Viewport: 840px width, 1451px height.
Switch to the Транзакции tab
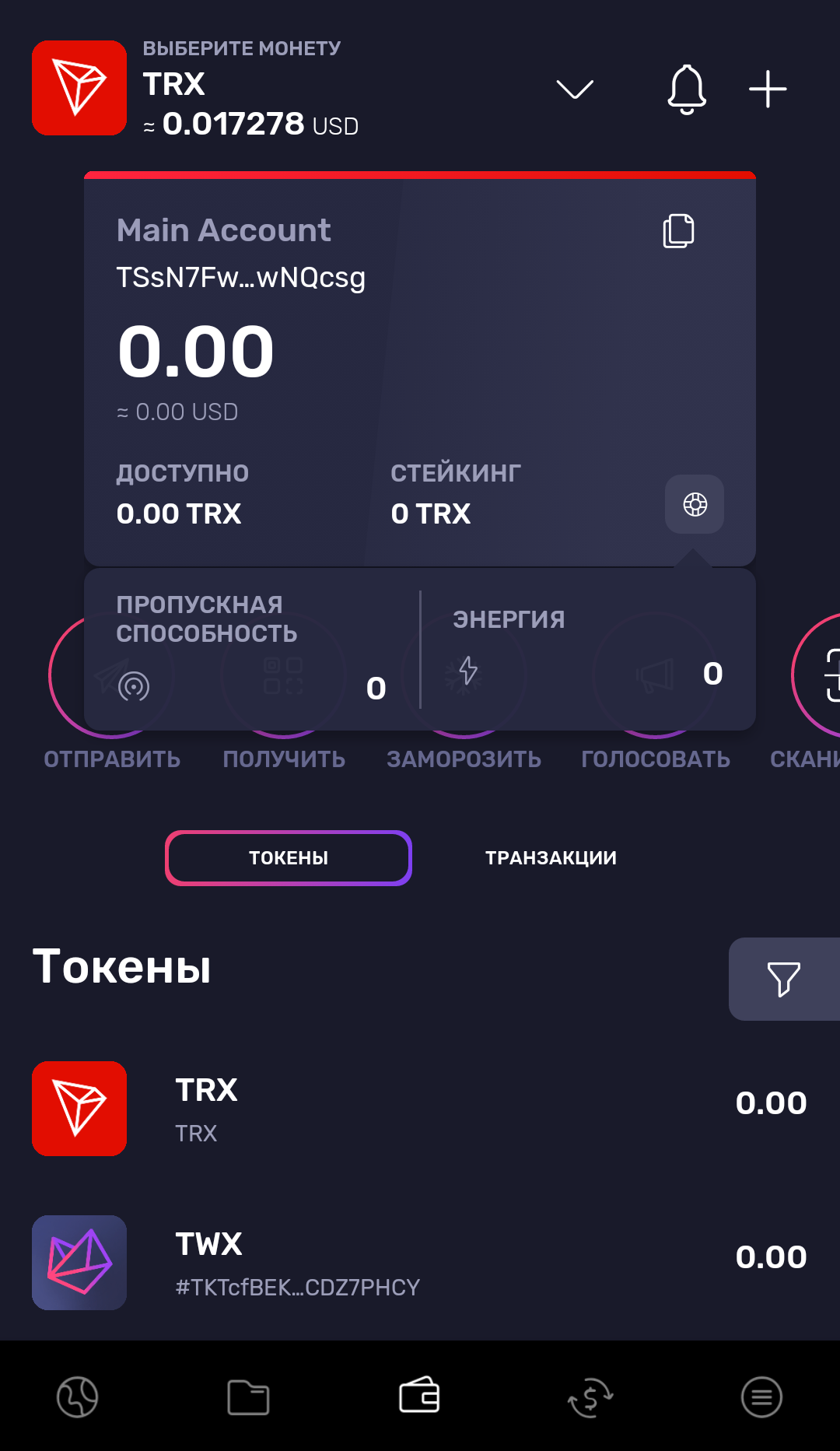coord(551,857)
